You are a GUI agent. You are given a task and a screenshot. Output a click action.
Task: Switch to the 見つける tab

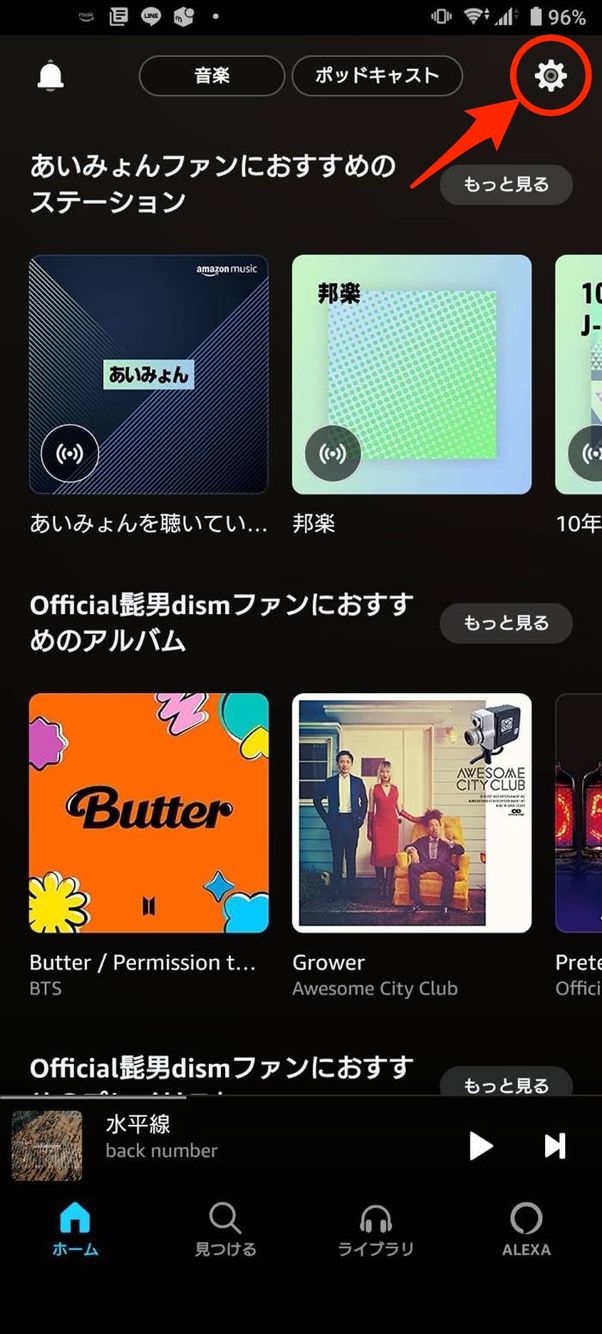225,1229
